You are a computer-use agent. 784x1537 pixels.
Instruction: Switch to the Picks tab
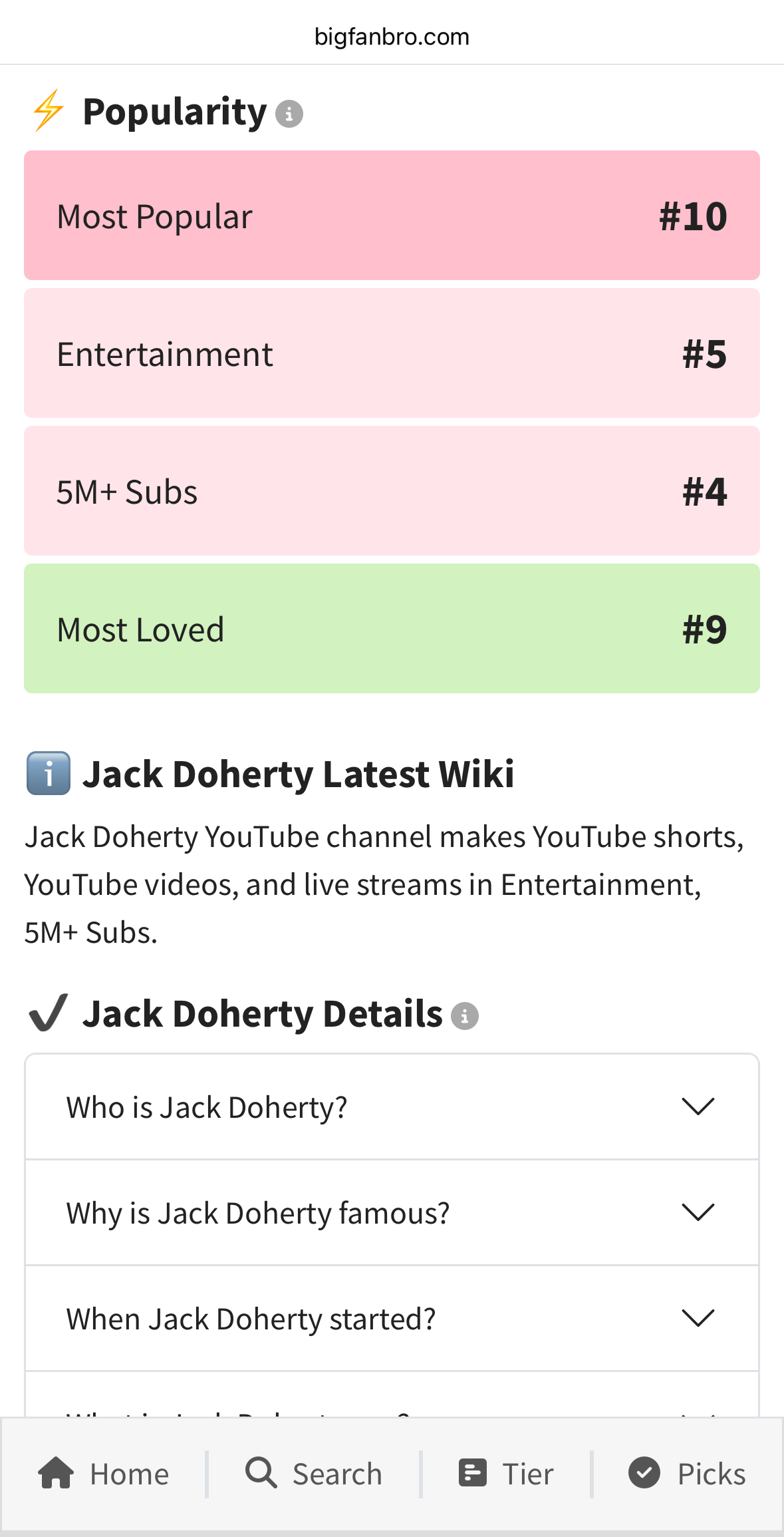687,1474
